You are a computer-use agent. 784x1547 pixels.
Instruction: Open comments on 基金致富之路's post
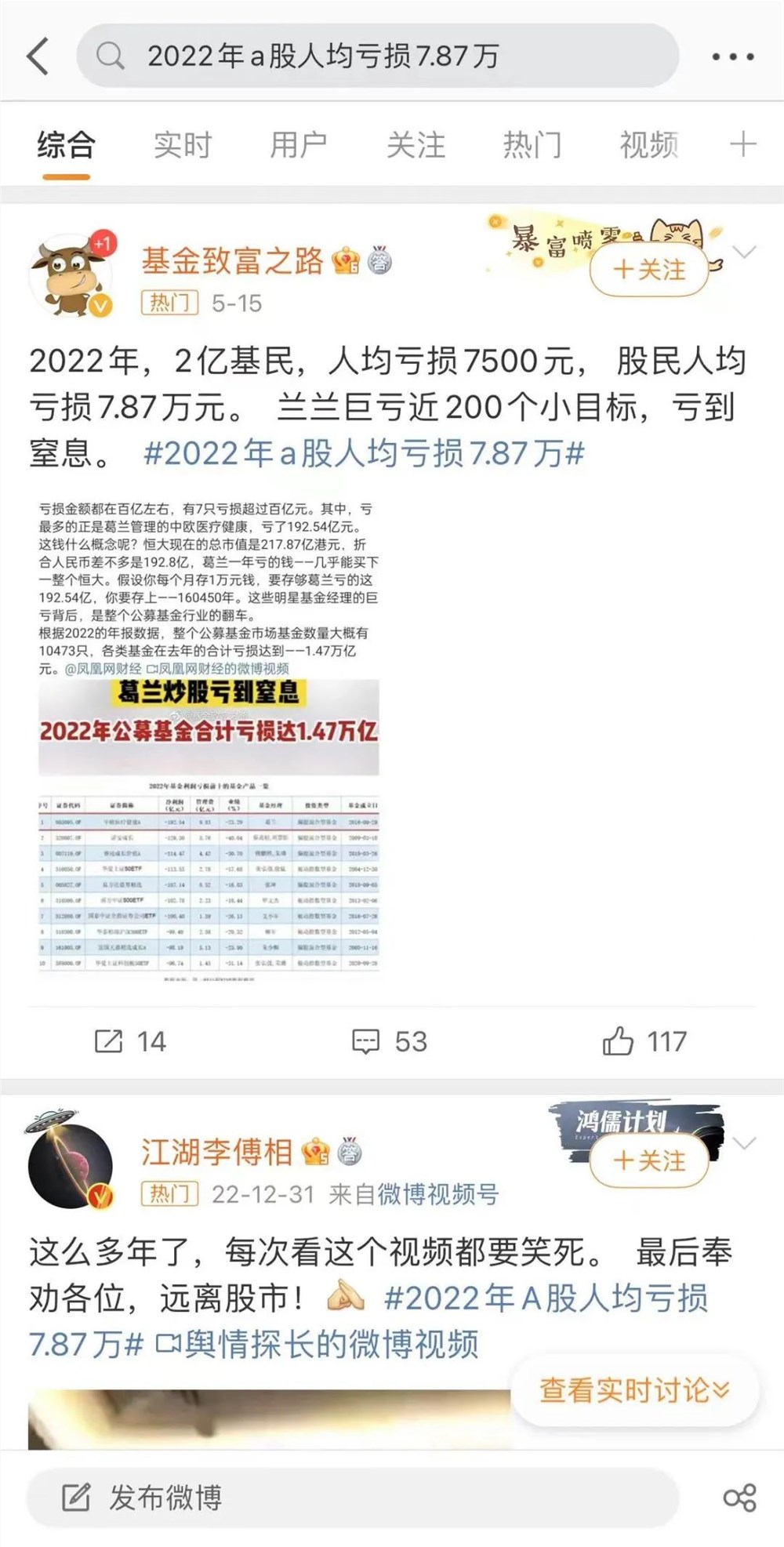[x=389, y=1041]
